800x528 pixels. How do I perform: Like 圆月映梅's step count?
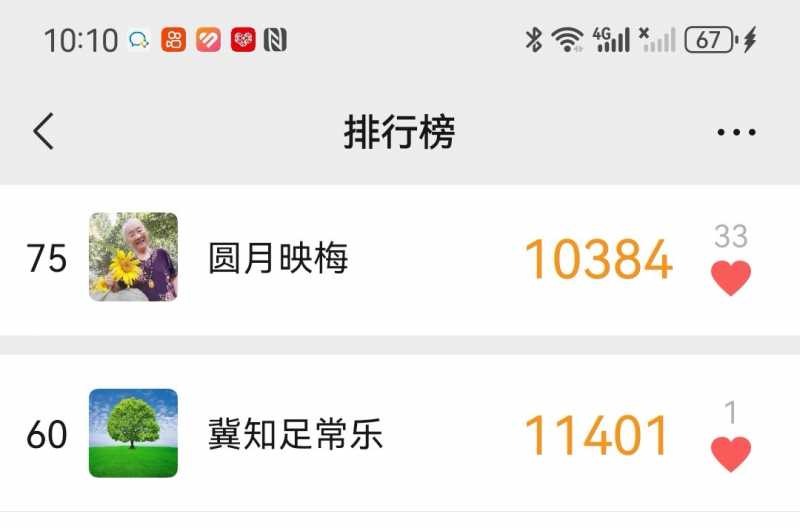[731, 277]
